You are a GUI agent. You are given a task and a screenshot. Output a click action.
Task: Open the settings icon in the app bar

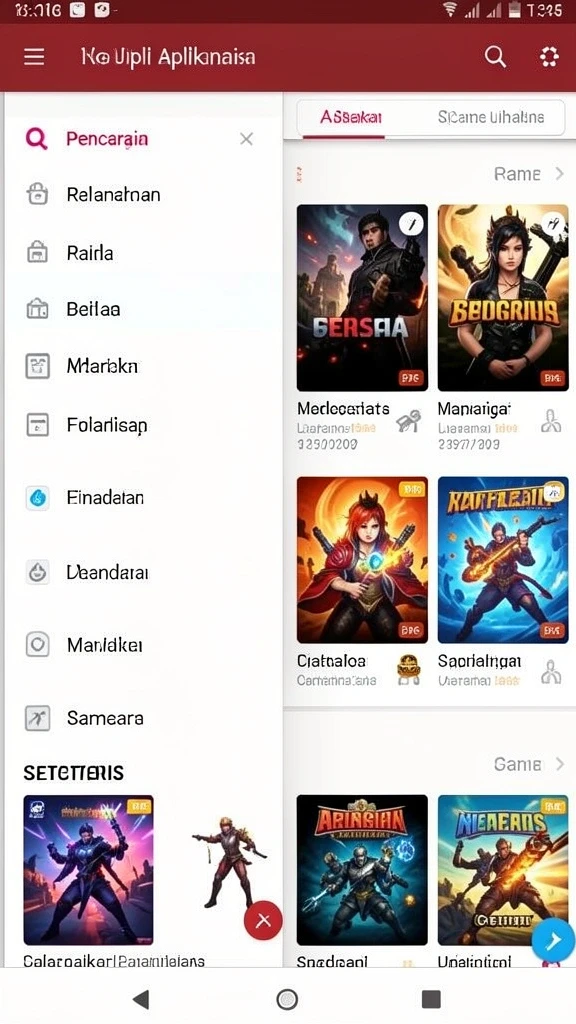coord(549,57)
